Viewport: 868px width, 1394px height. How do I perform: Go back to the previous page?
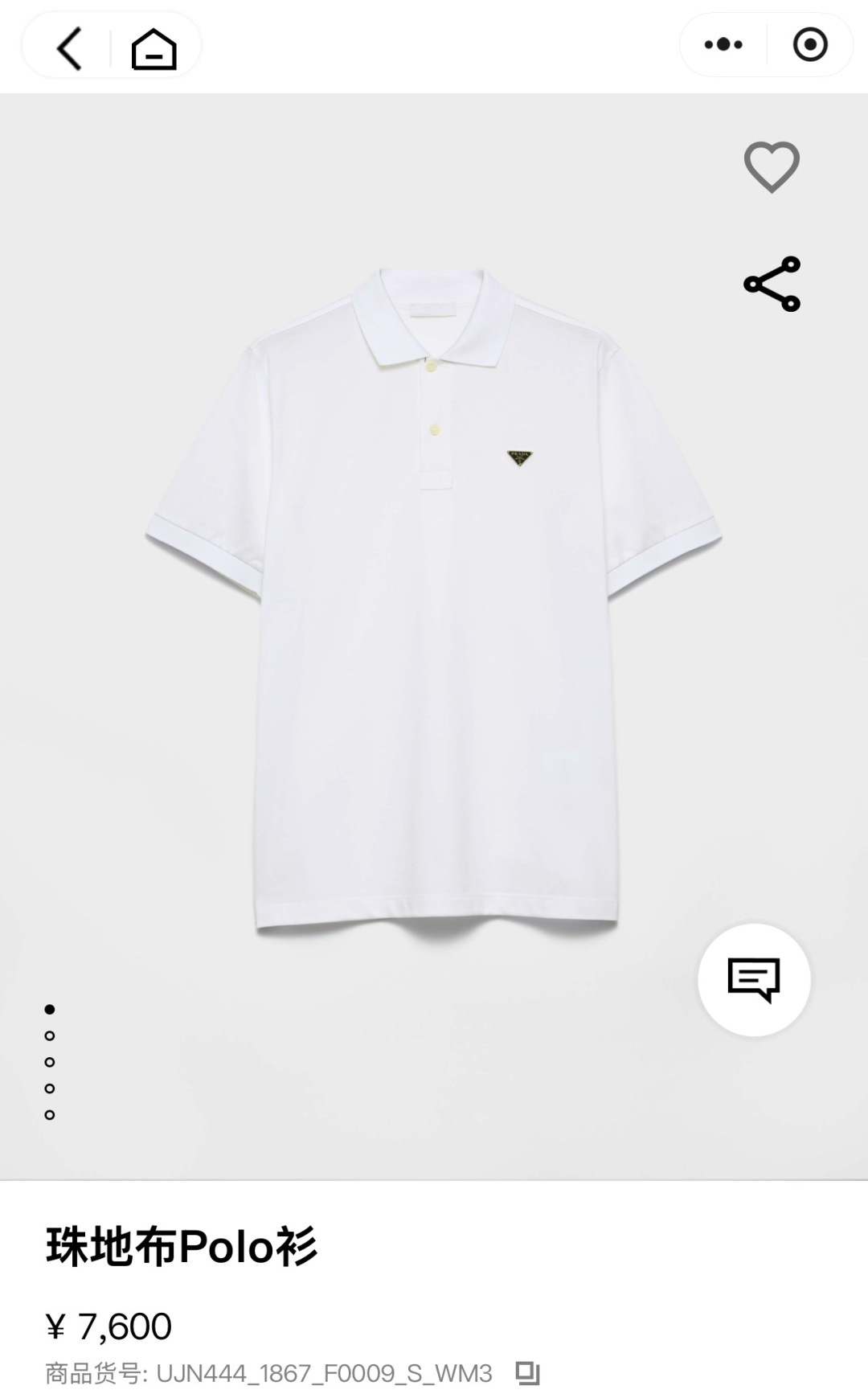[x=69, y=48]
